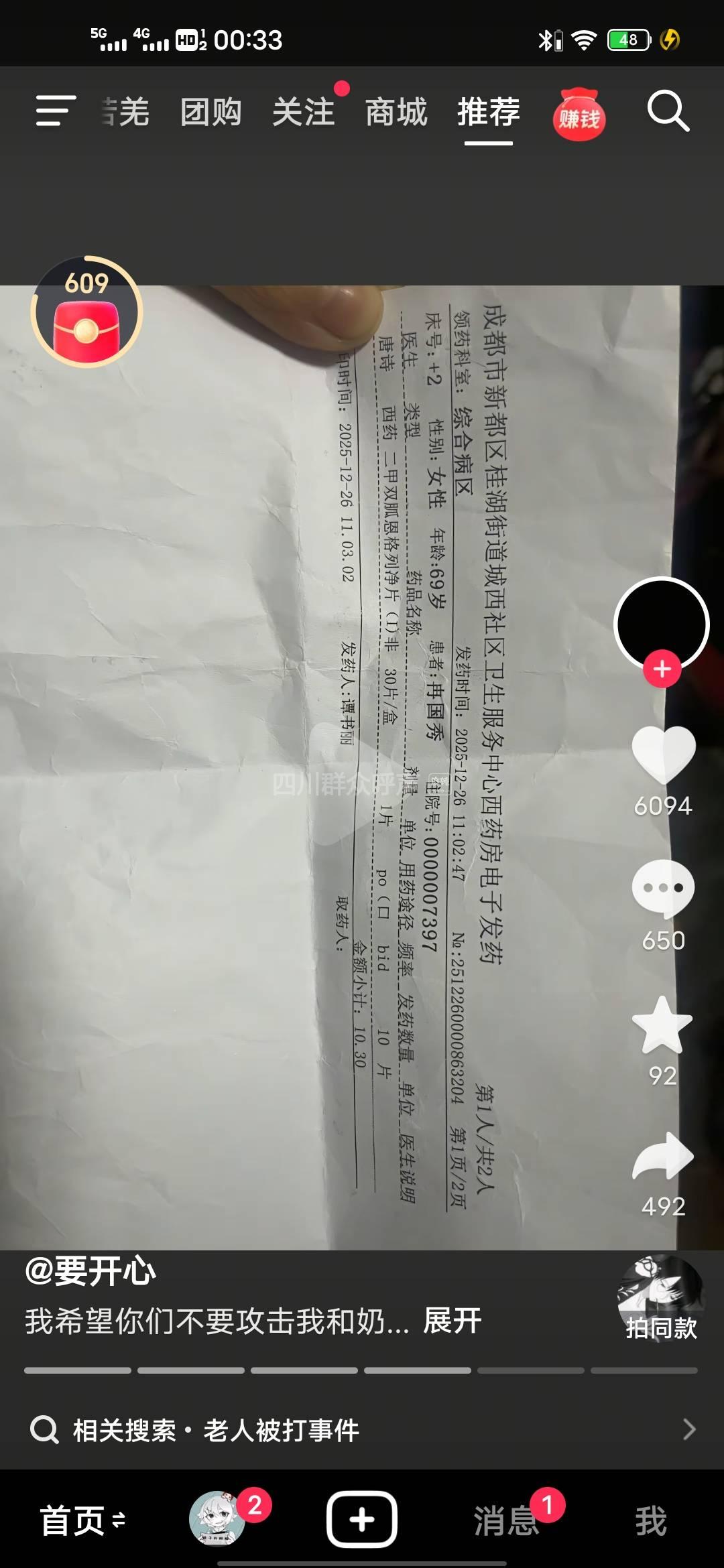This screenshot has height=1568, width=724.
Task: Open the 赚钱 red bag icon
Action: coord(579,115)
